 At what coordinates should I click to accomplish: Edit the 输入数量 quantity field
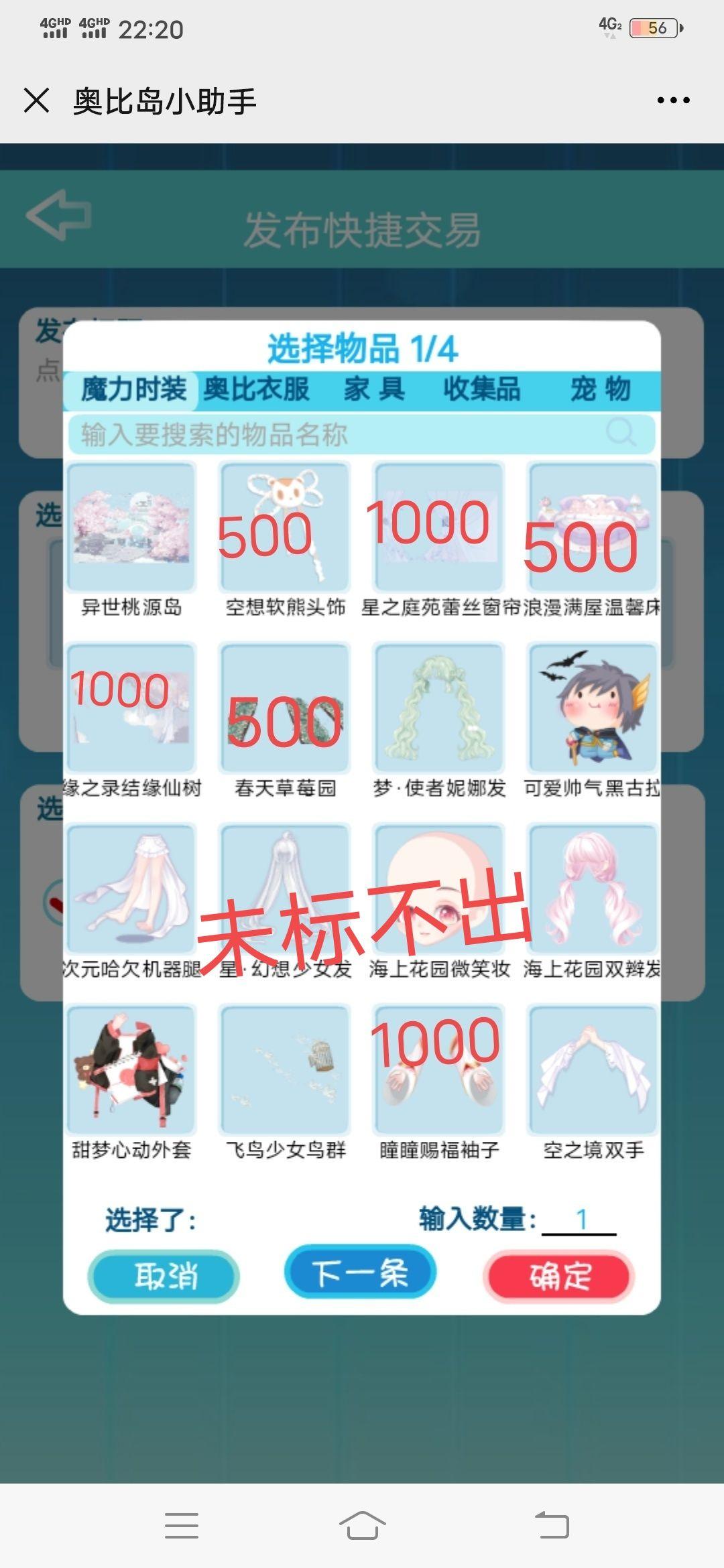(579, 1220)
